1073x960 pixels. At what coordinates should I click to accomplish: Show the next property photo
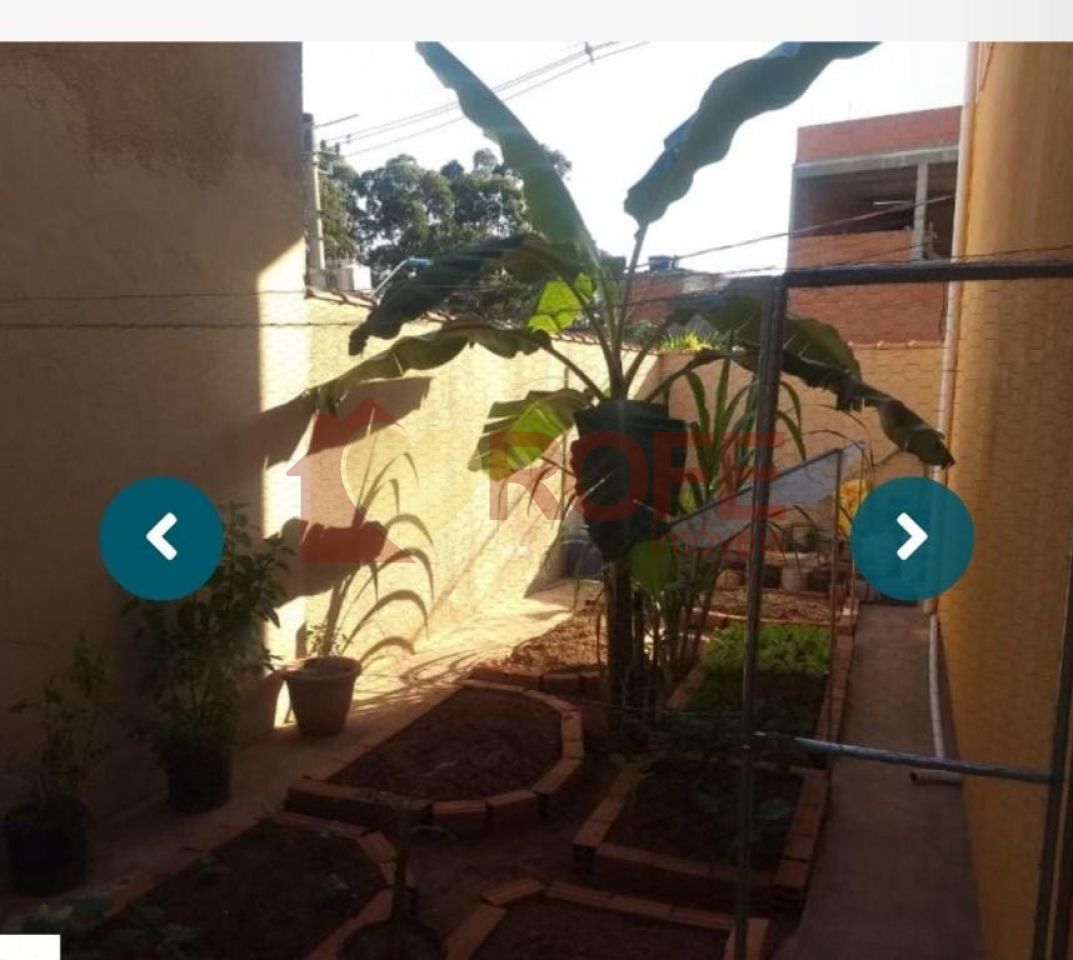click(x=911, y=538)
